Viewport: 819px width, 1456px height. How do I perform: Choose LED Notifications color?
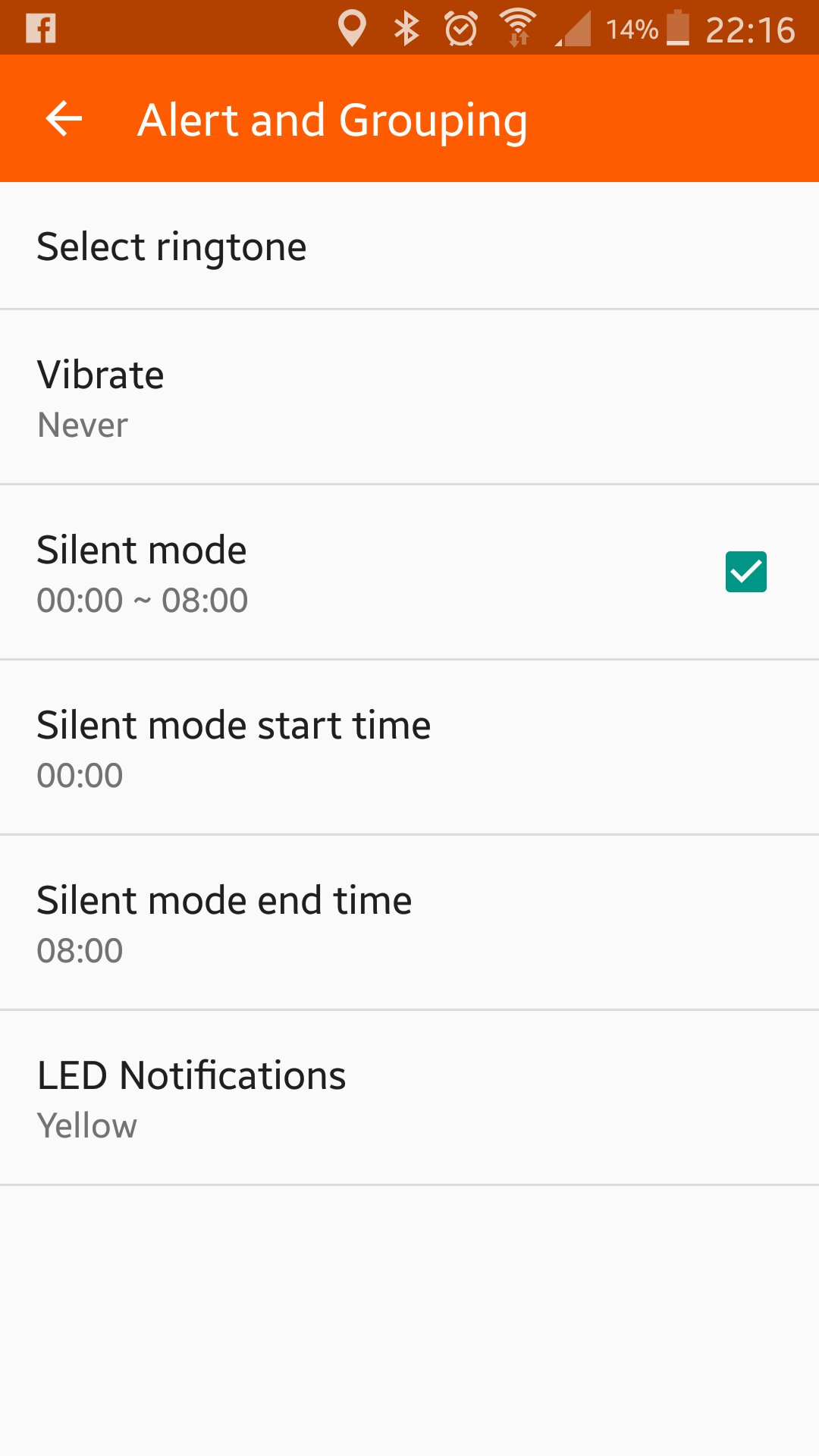coord(409,1098)
